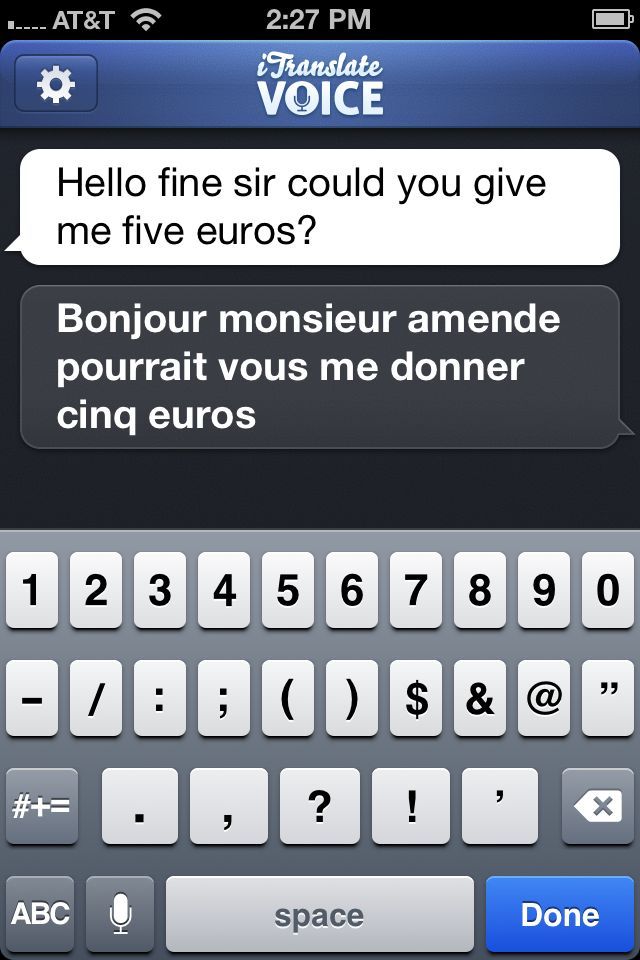
Task: Switch keyboard to ABC letters
Action: click(x=40, y=914)
